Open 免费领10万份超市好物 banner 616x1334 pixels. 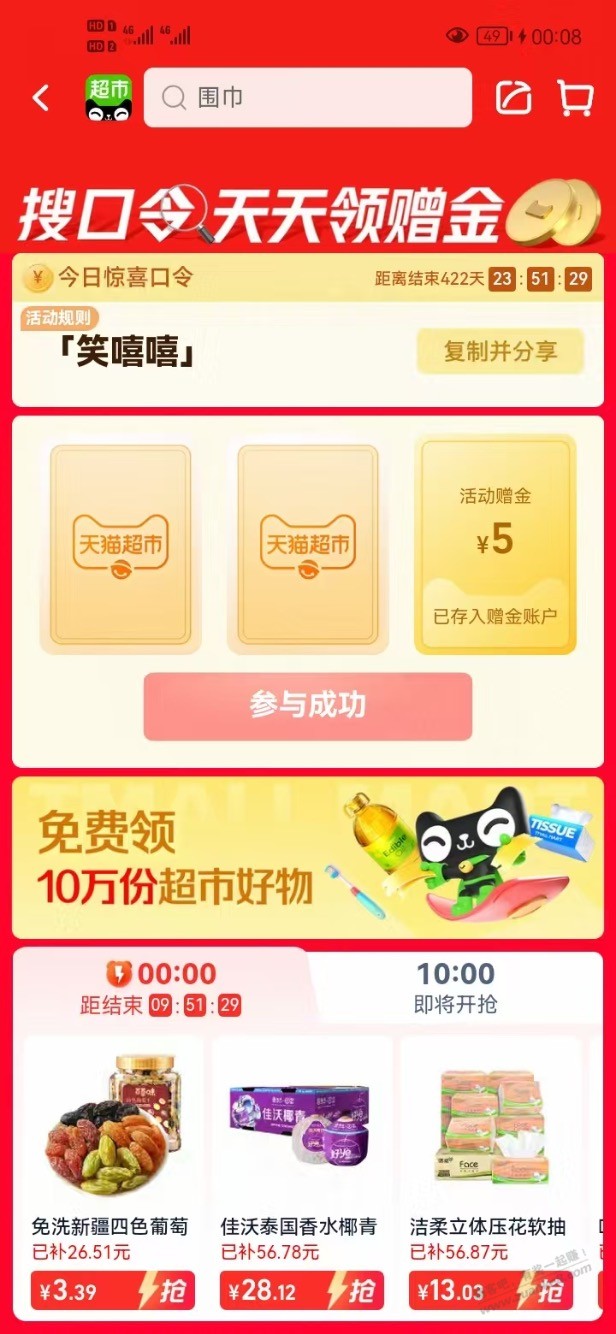click(x=307, y=857)
